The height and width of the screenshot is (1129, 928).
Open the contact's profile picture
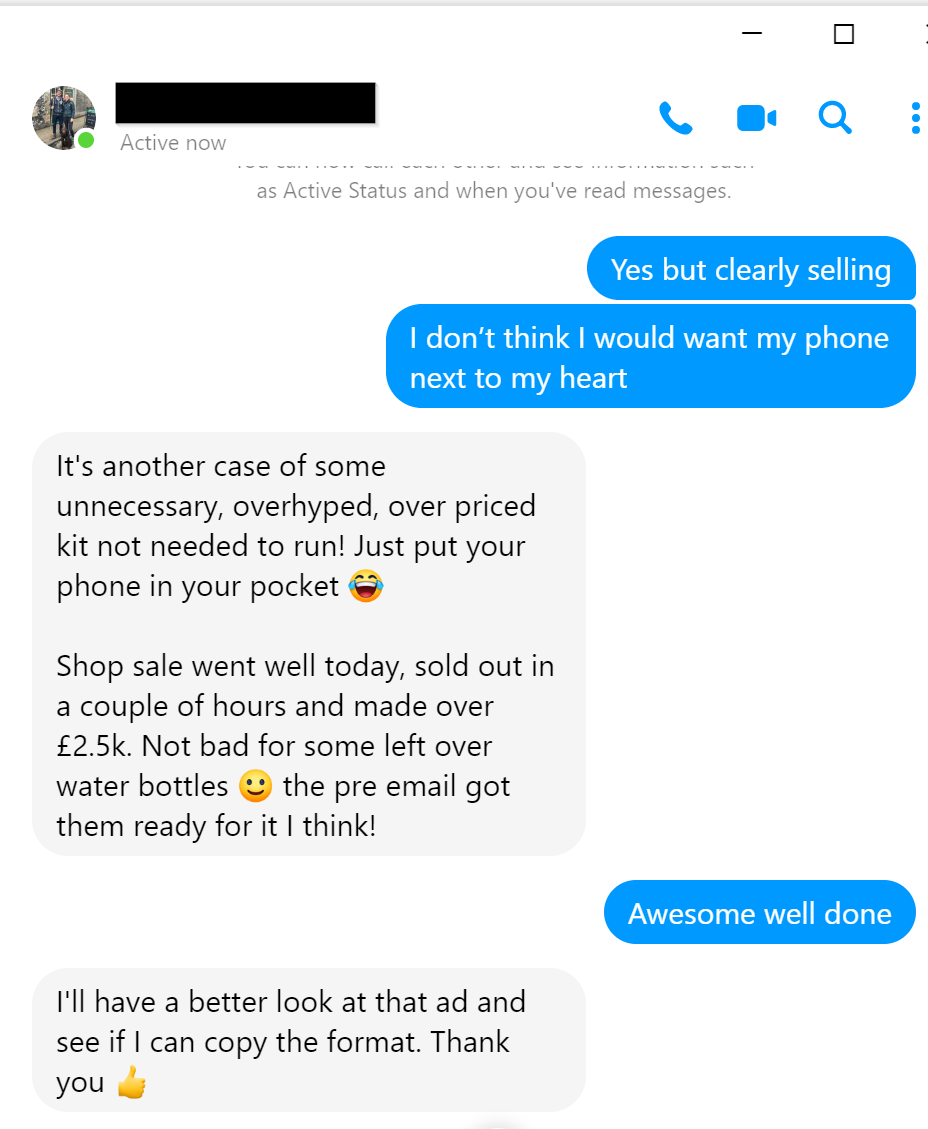64,118
